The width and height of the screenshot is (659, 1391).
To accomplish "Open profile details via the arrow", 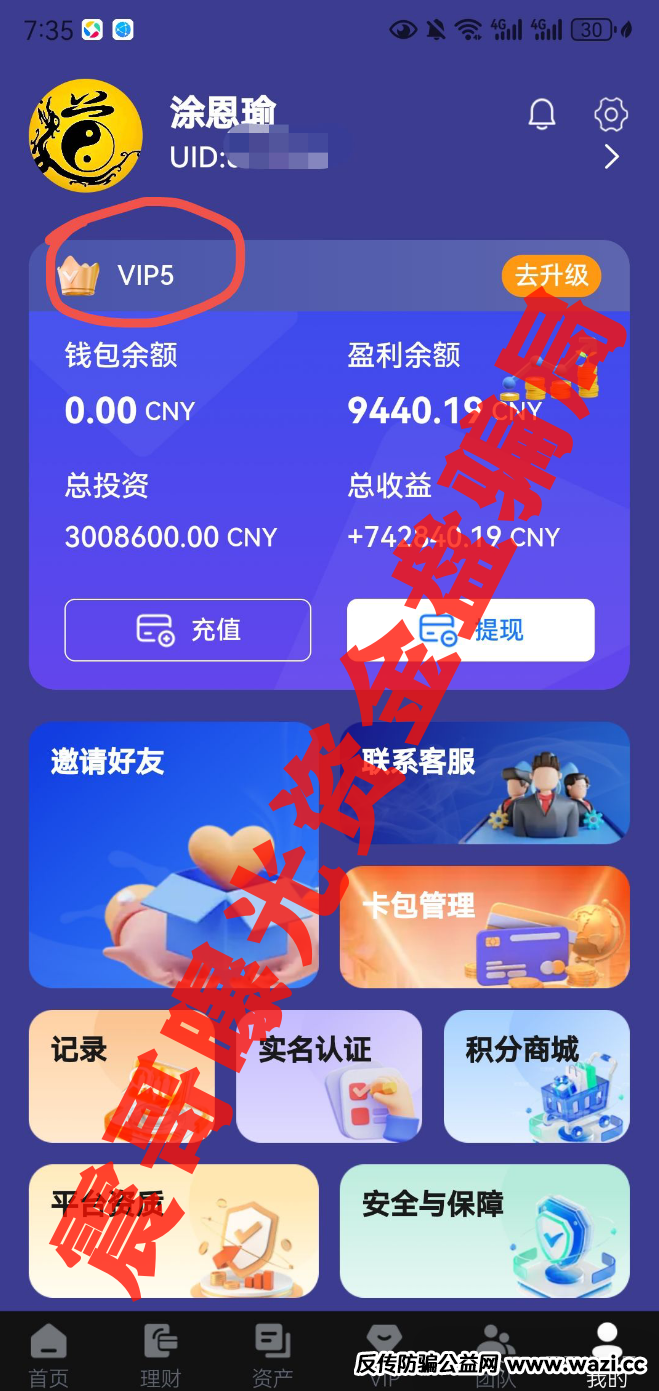I will pyautogui.click(x=612, y=157).
